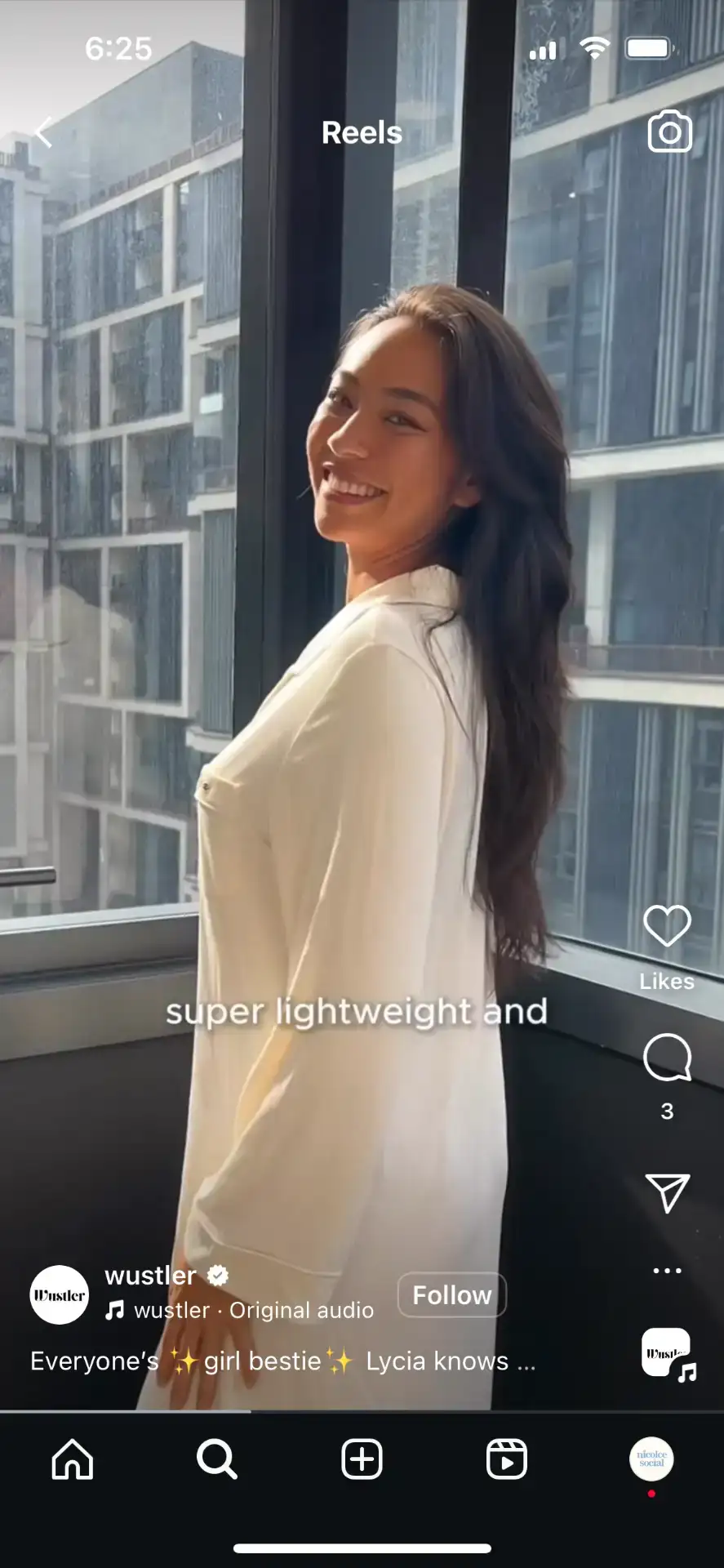This screenshot has width=724, height=1568.
Task: Open the camera to create a reel
Action: tap(669, 132)
